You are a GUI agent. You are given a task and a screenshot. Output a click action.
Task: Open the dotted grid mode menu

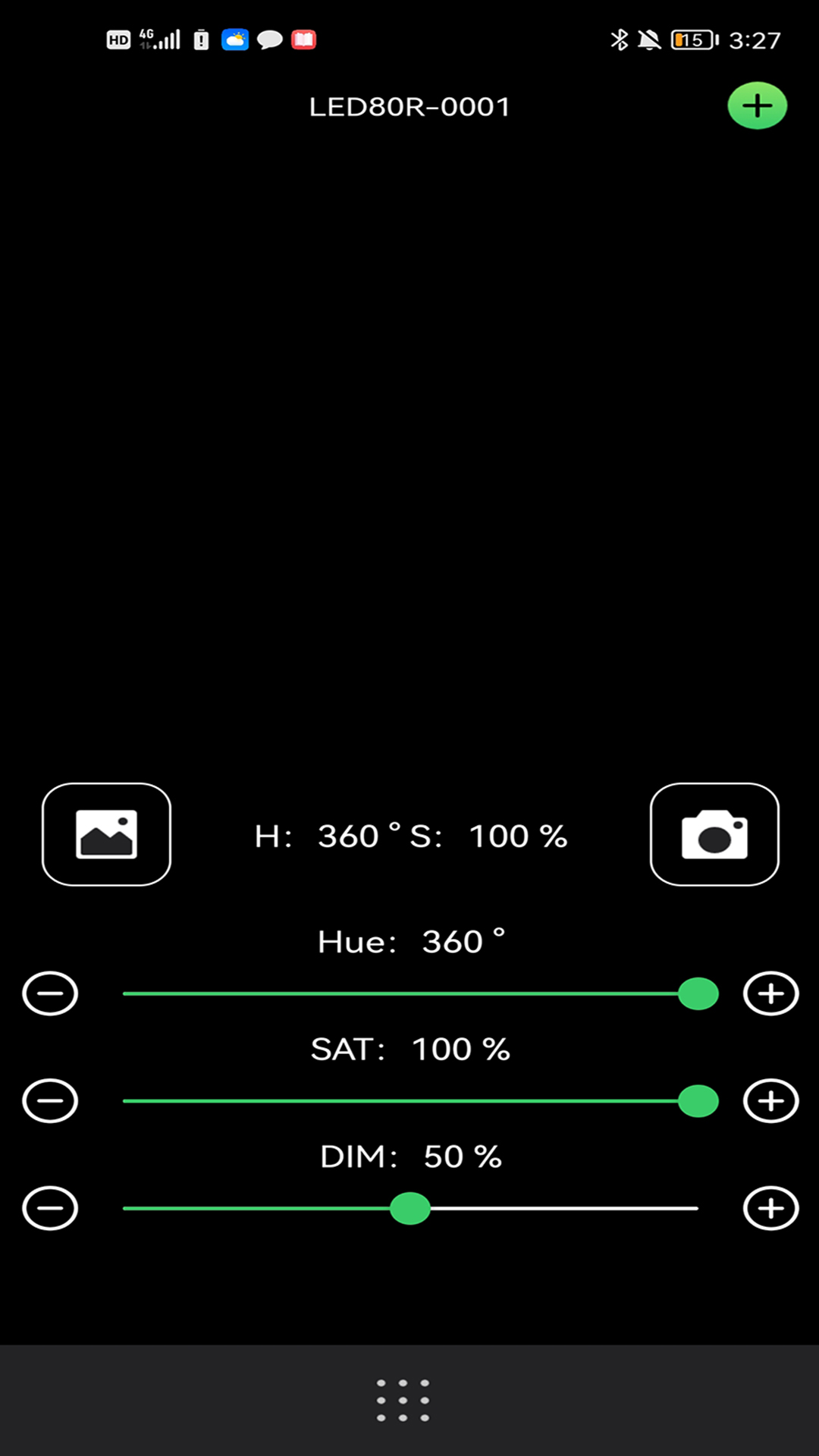click(403, 1401)
